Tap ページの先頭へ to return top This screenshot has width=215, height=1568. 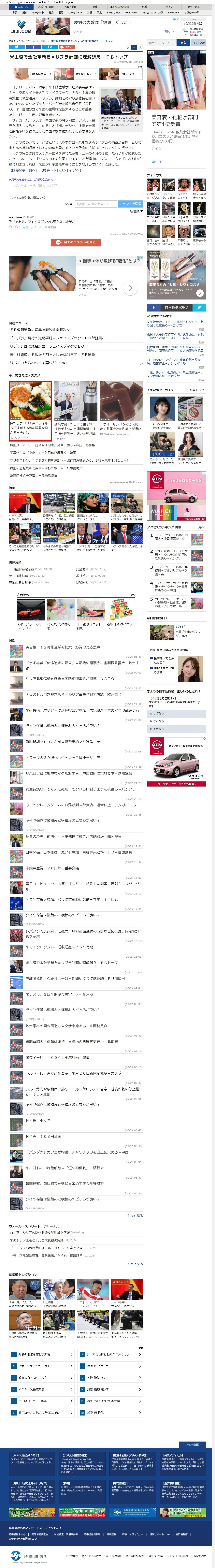tap(192, 1445)
